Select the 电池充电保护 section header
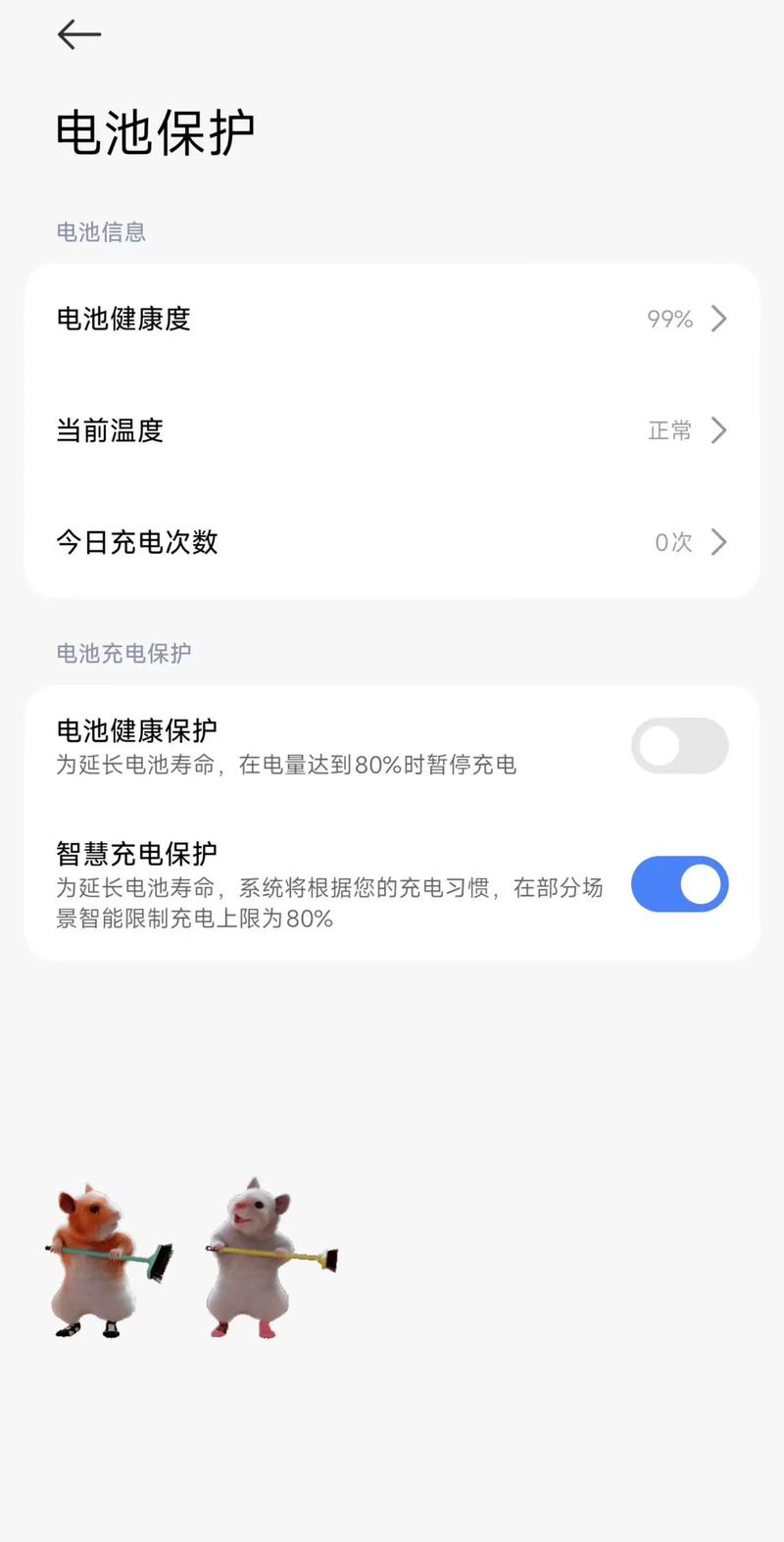Image resolution: width=784 pixels, height=1542 pixels. (x=123, y=654)
